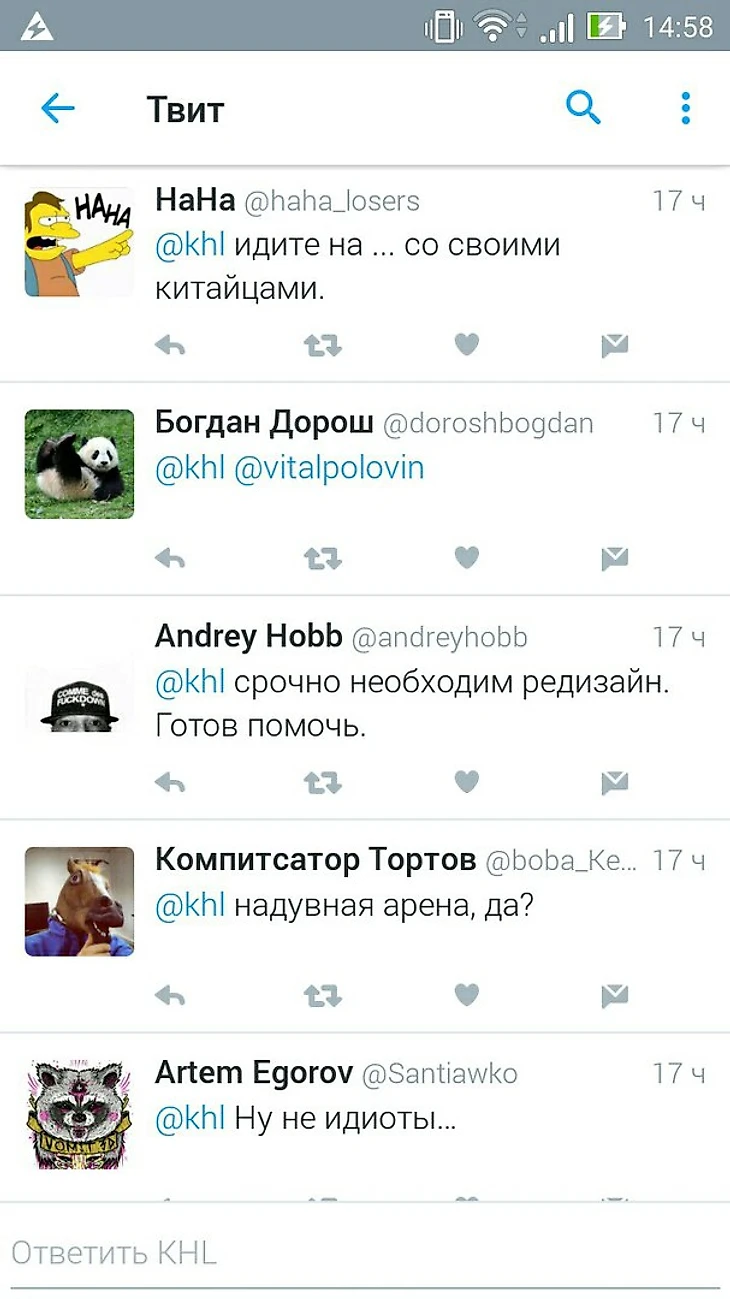This screenshot has width=730, height=1299.
Task: Open HaHa's profile picture
Action: pyautogui.click(x=79, y=242)
